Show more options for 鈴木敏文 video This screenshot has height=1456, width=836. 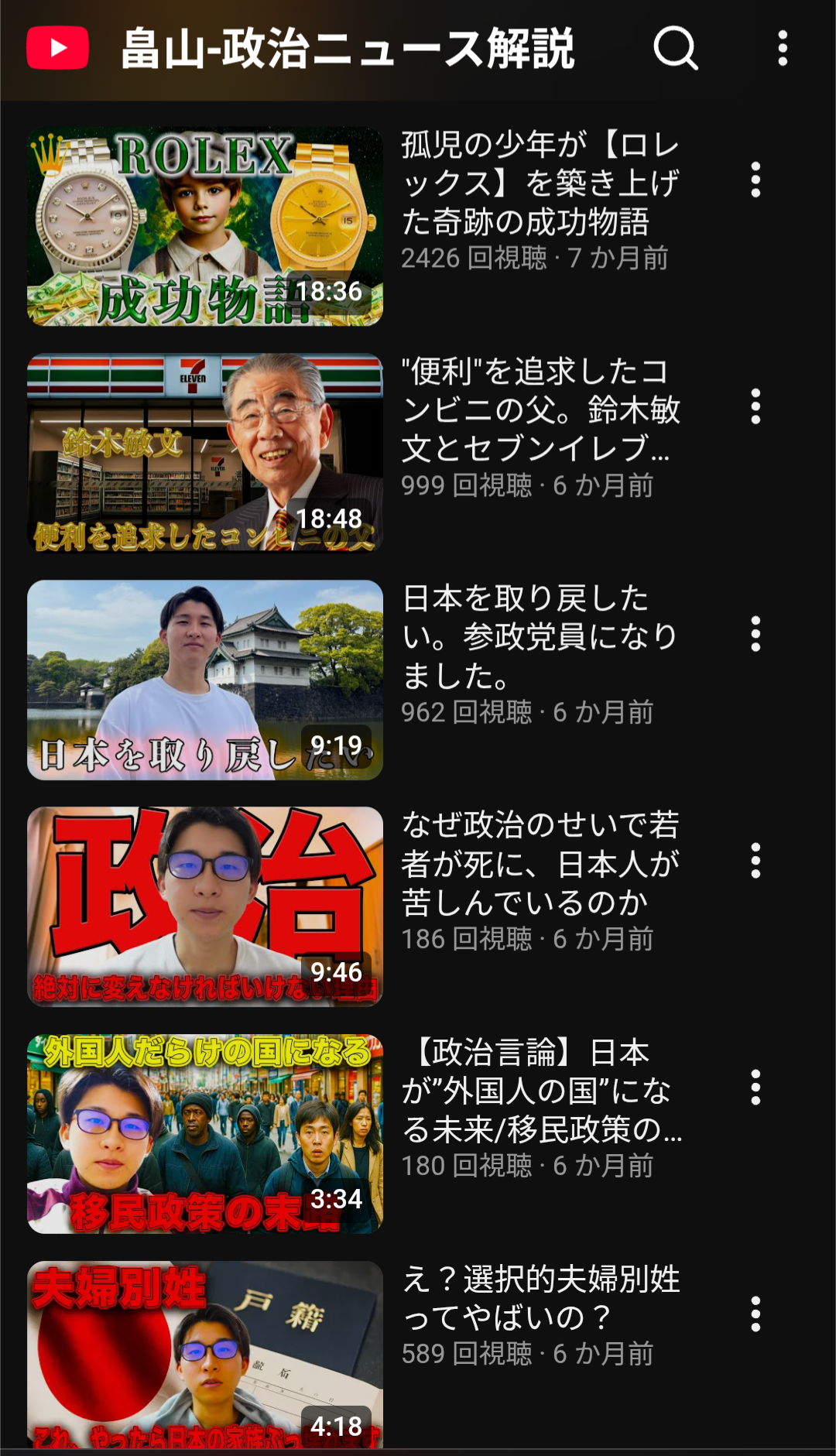755,406
